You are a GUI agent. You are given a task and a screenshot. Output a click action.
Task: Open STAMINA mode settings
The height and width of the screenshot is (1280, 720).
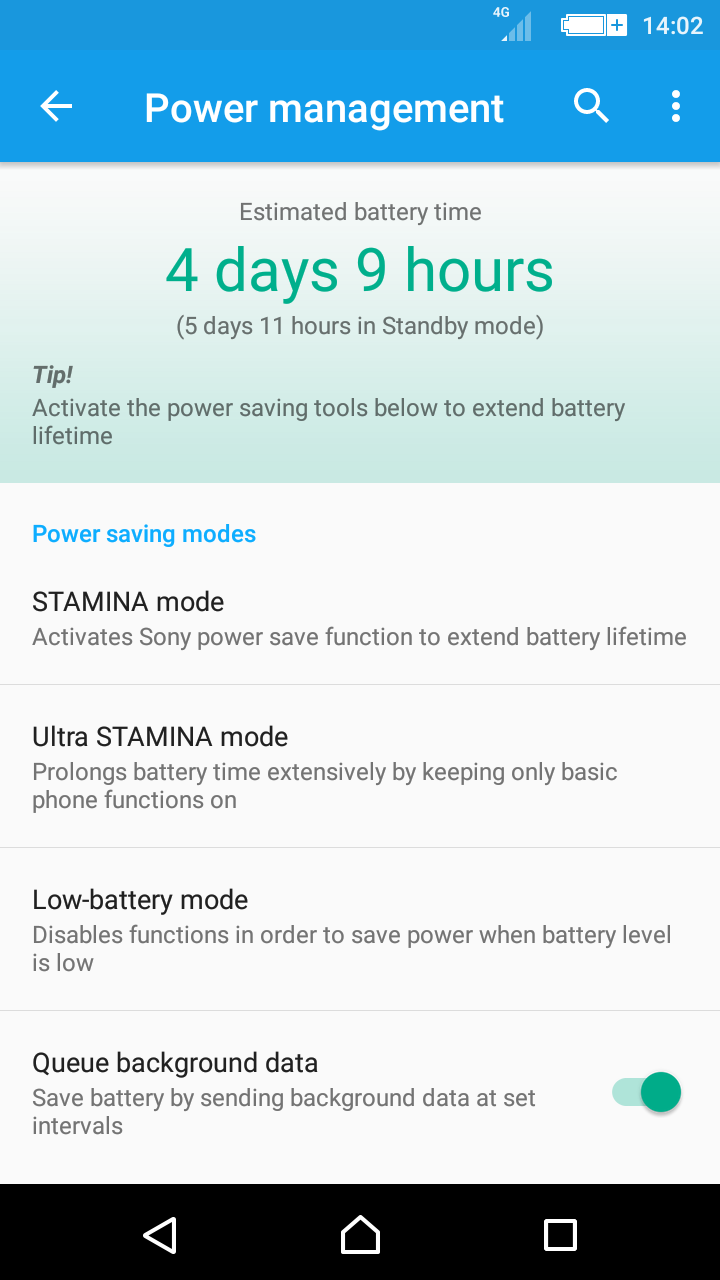[x=359, y=618]
